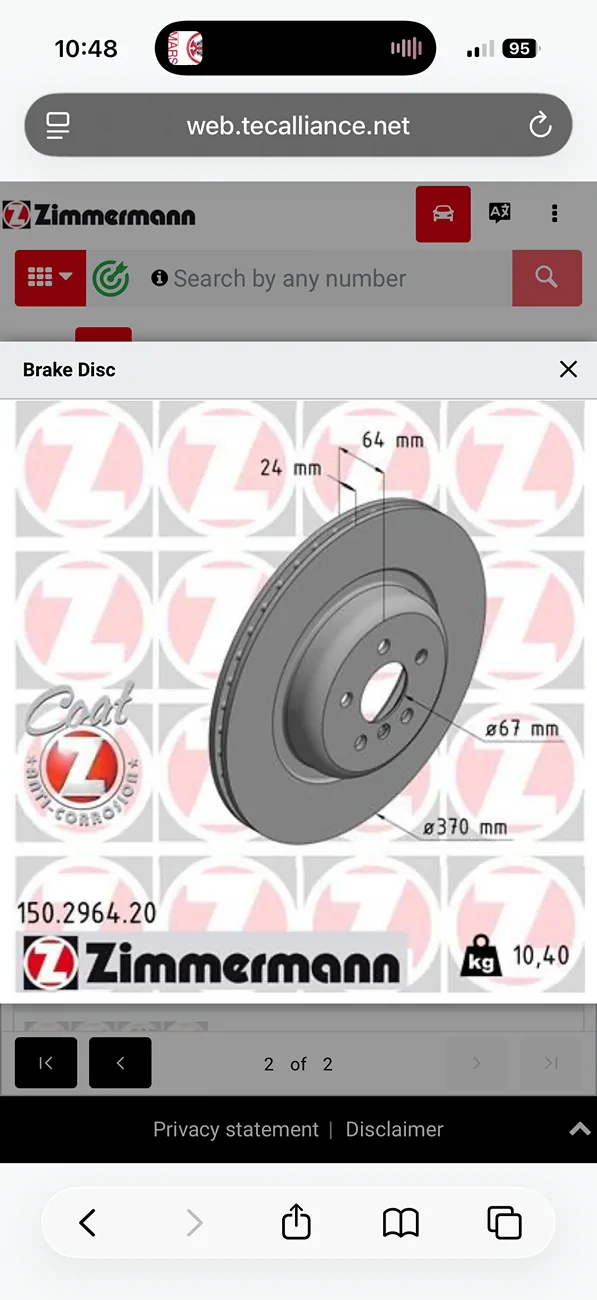Image resolution: width=597 pixels, height=1300 pixels.
Task: Go to the previous image
Action: click(x=120, y=1063)
